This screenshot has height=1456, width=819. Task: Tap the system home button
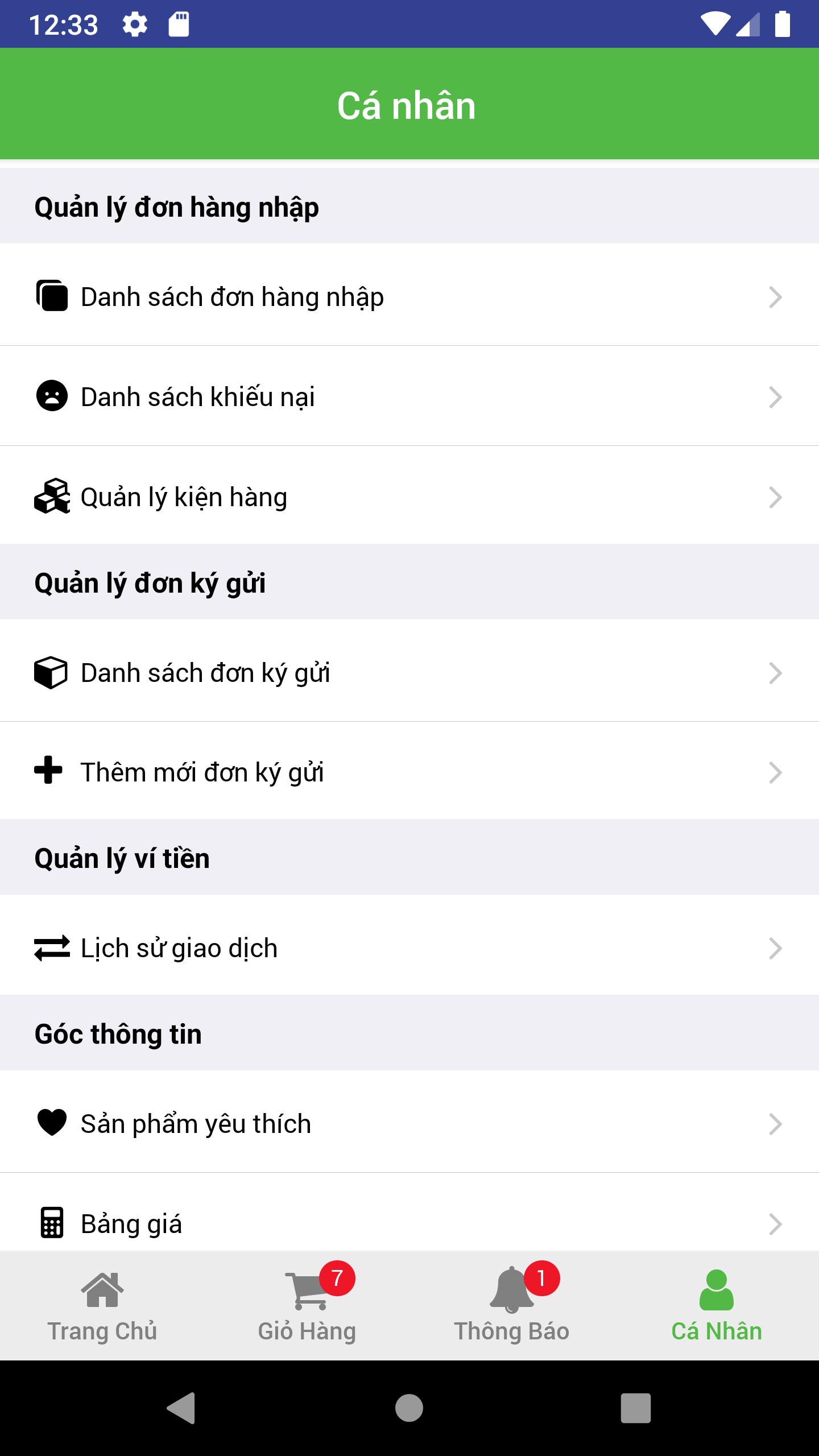tap(409, 1408)
